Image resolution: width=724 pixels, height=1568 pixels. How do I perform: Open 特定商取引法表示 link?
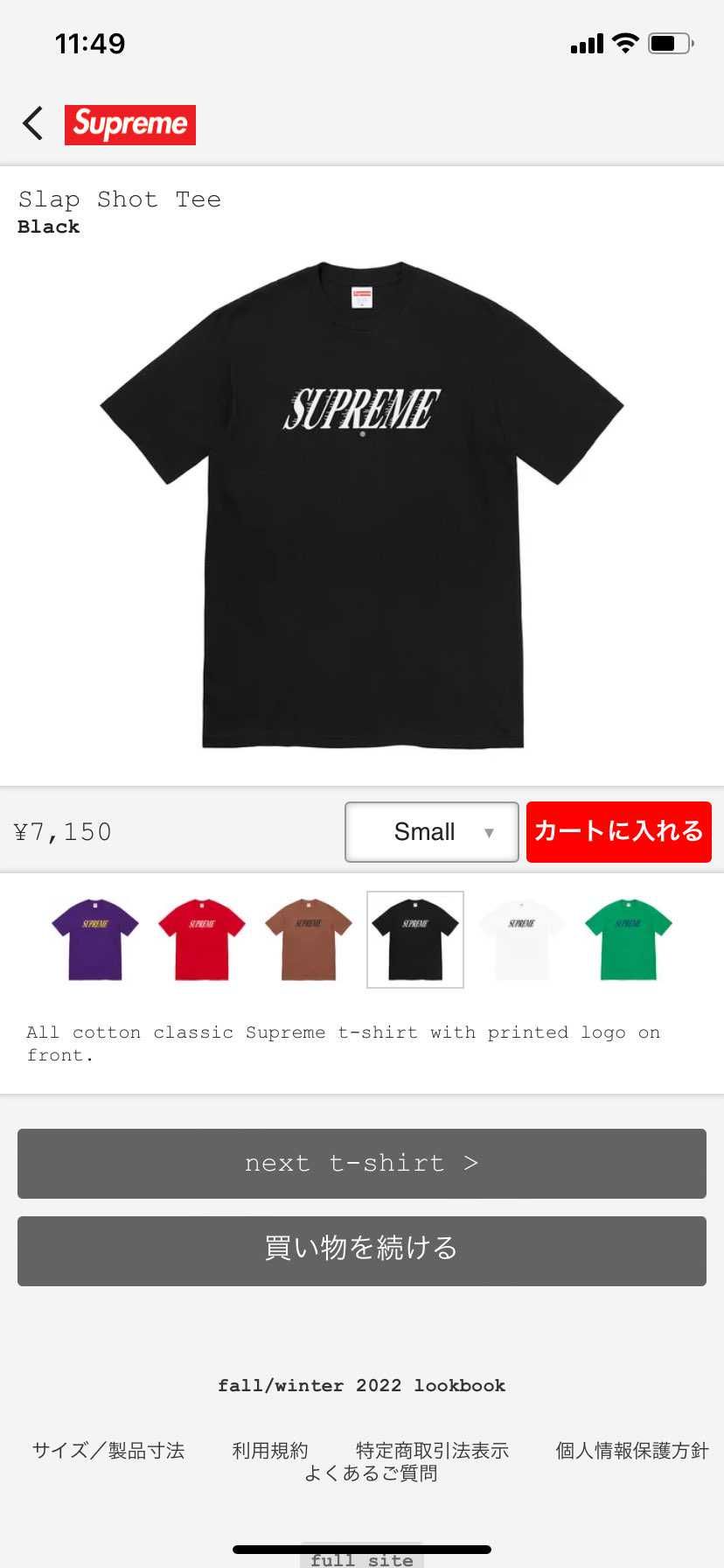point(432,1451)
